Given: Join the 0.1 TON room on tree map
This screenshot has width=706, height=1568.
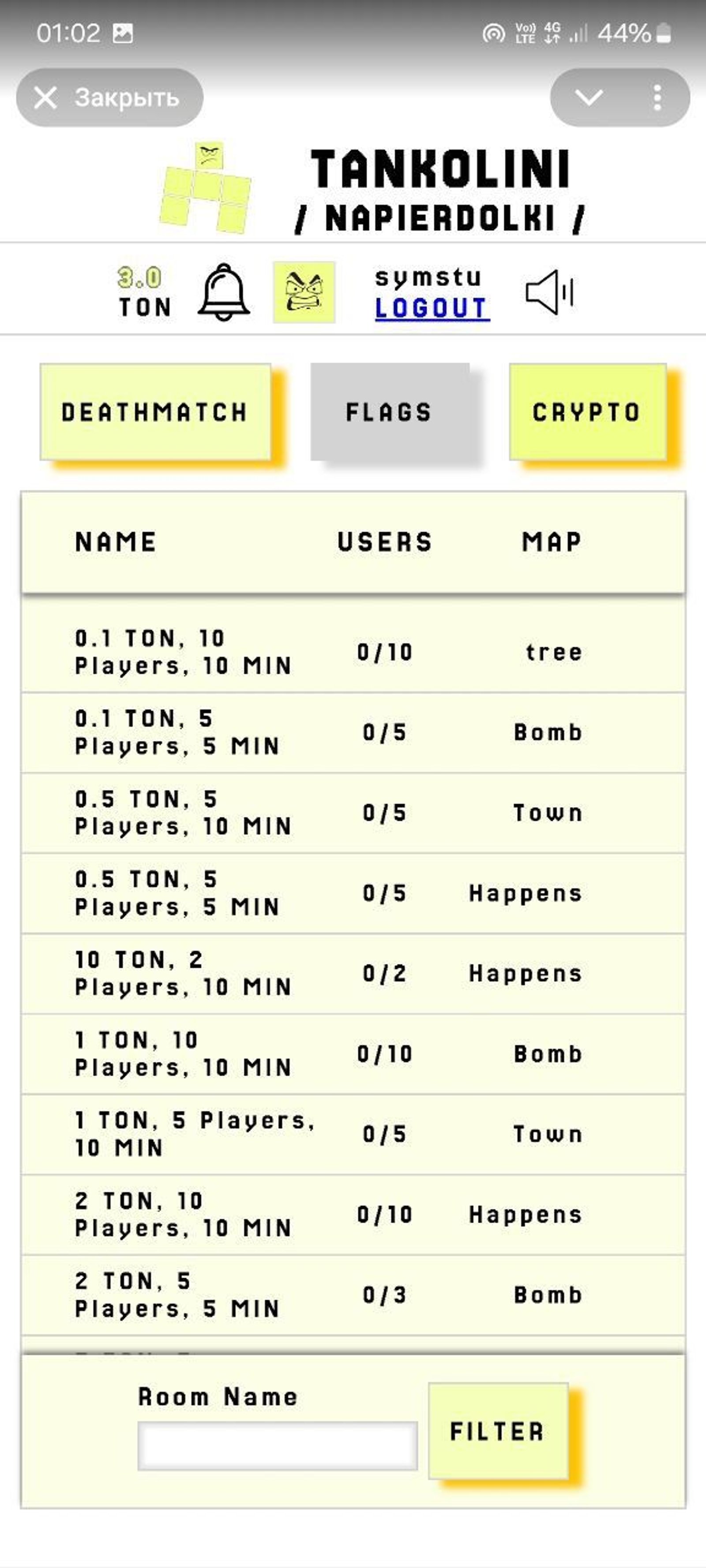Looking at the screenshot, I should [183, 652].
